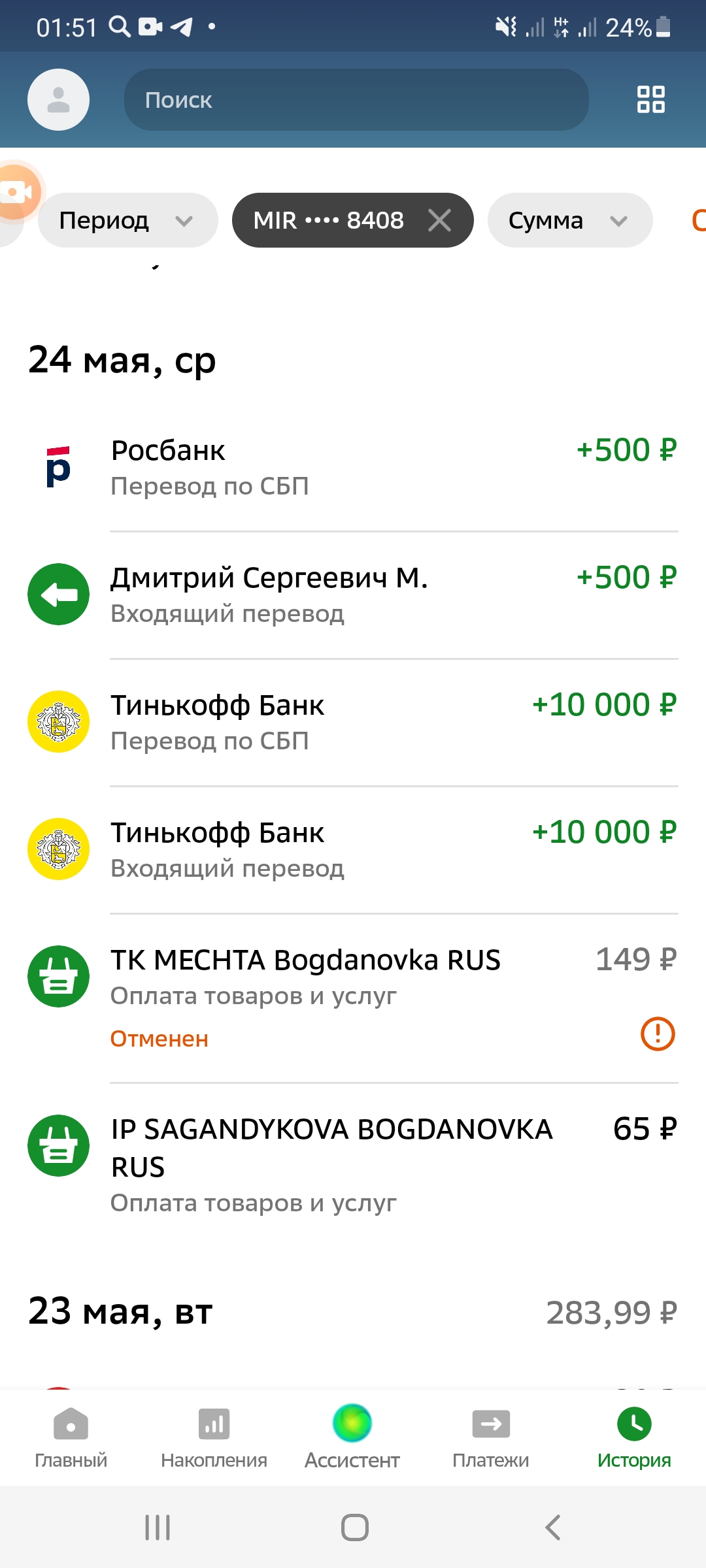This screenshot has height=1568, width=706.
Task: Open recent apps from the navigation bar
Action: (x=158, y=1527)
